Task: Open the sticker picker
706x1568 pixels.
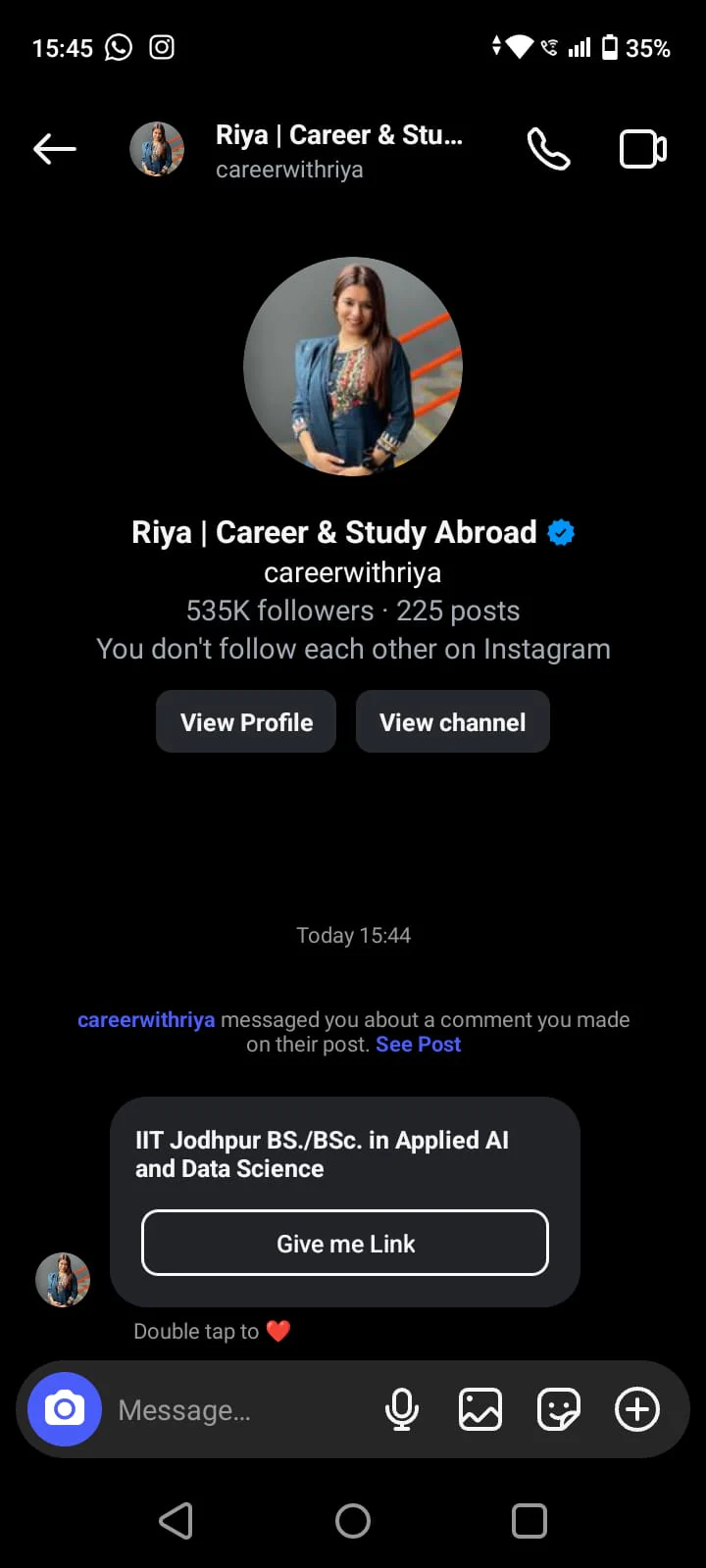Action: tap(559, 1410)
